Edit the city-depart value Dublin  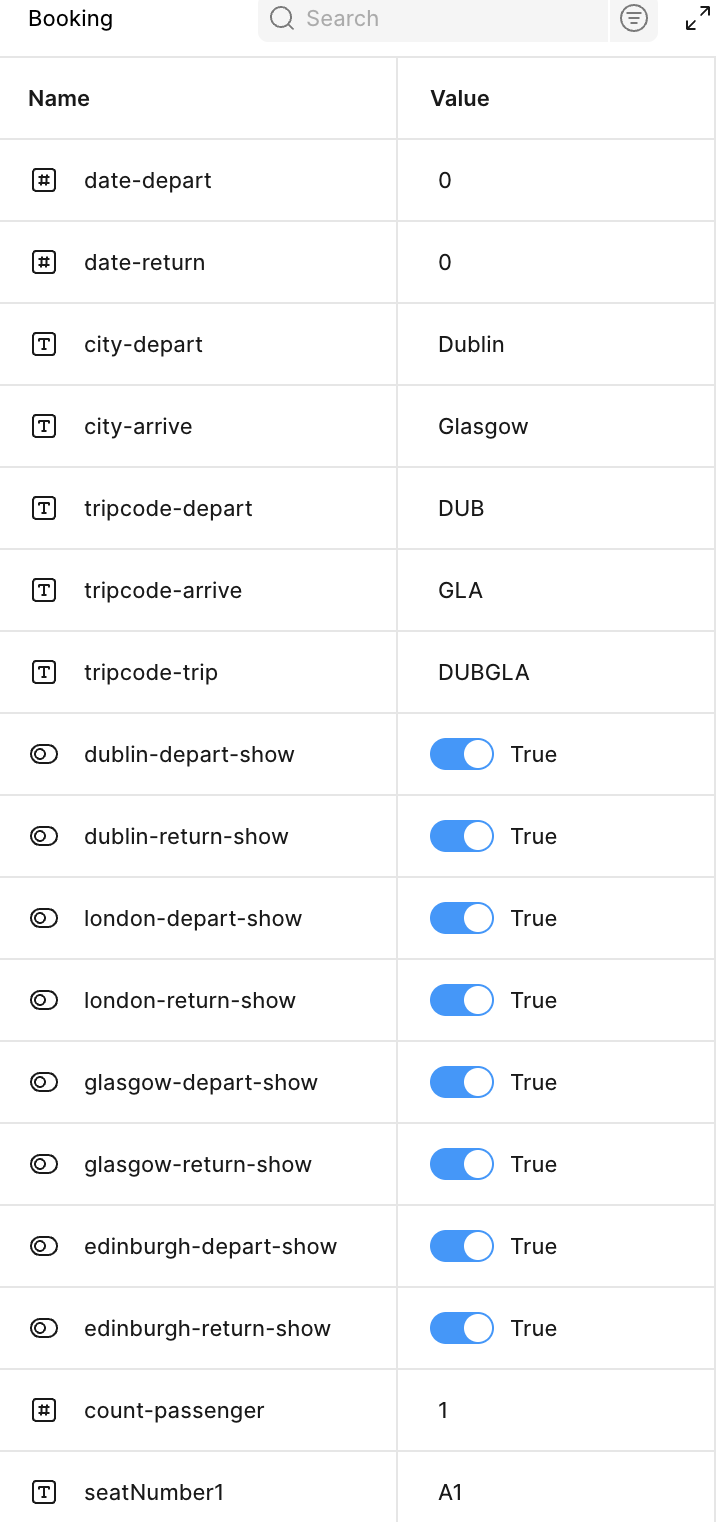(471, 344)
